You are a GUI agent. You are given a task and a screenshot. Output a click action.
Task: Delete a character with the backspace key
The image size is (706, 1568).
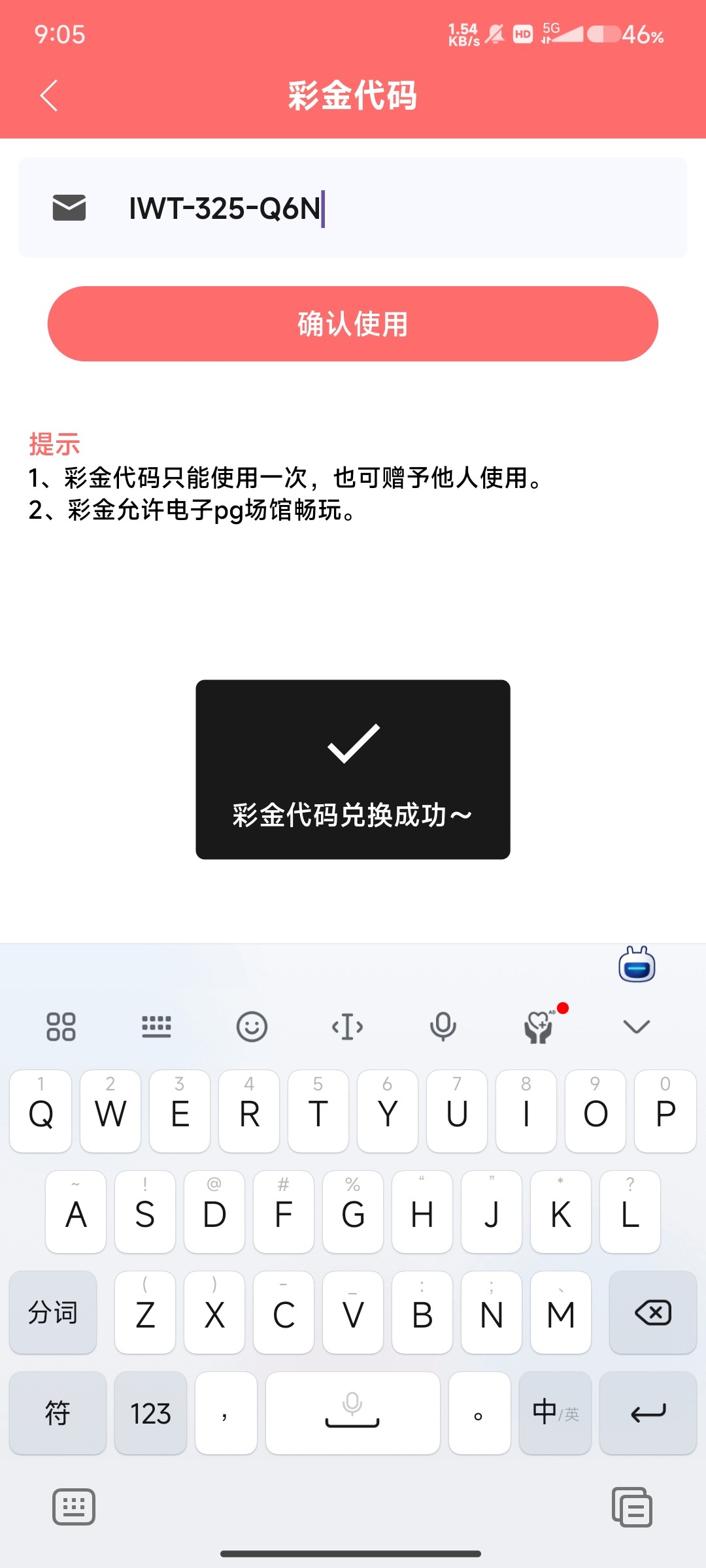pos(652,1313)
